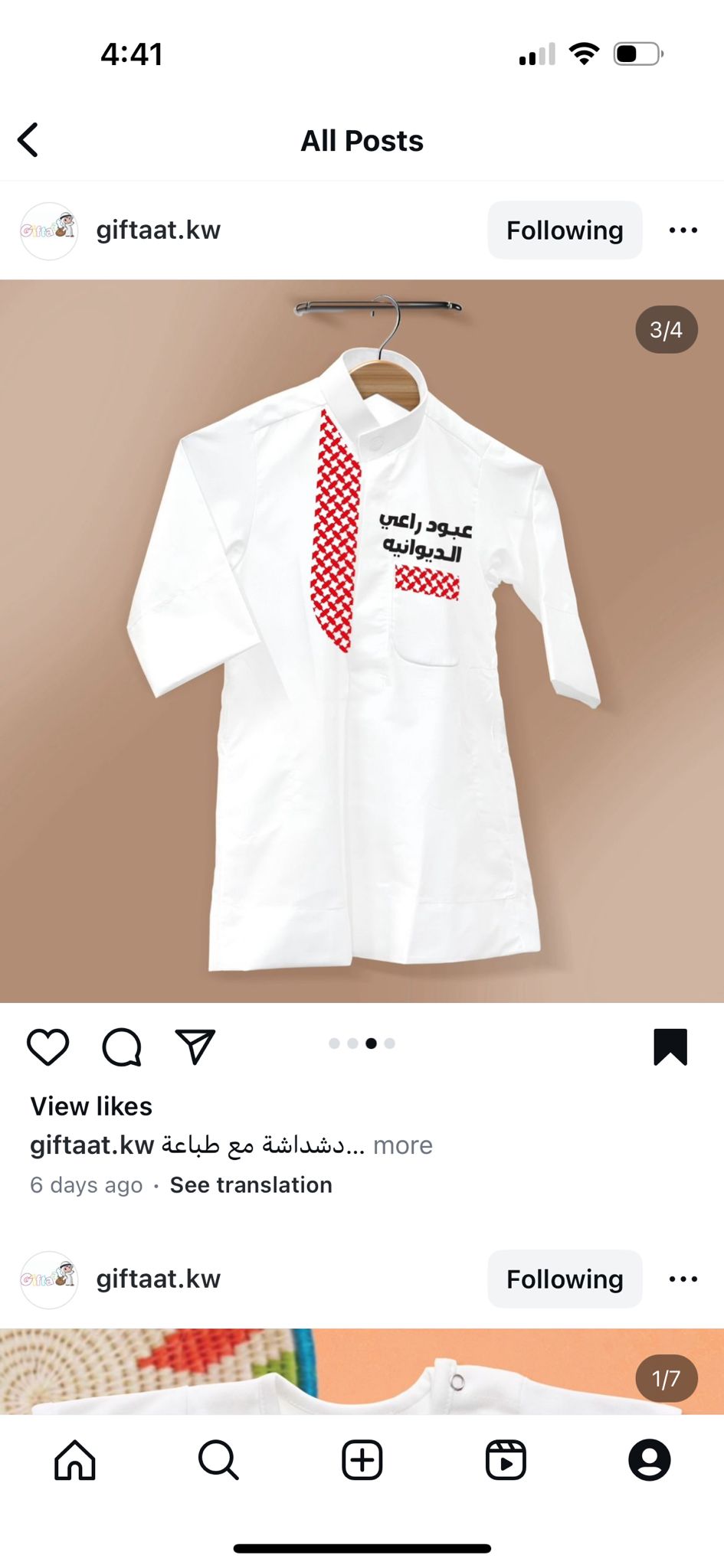Tap Following button on the 3/4 post
724x1568 pixels.
pos(565,230)
